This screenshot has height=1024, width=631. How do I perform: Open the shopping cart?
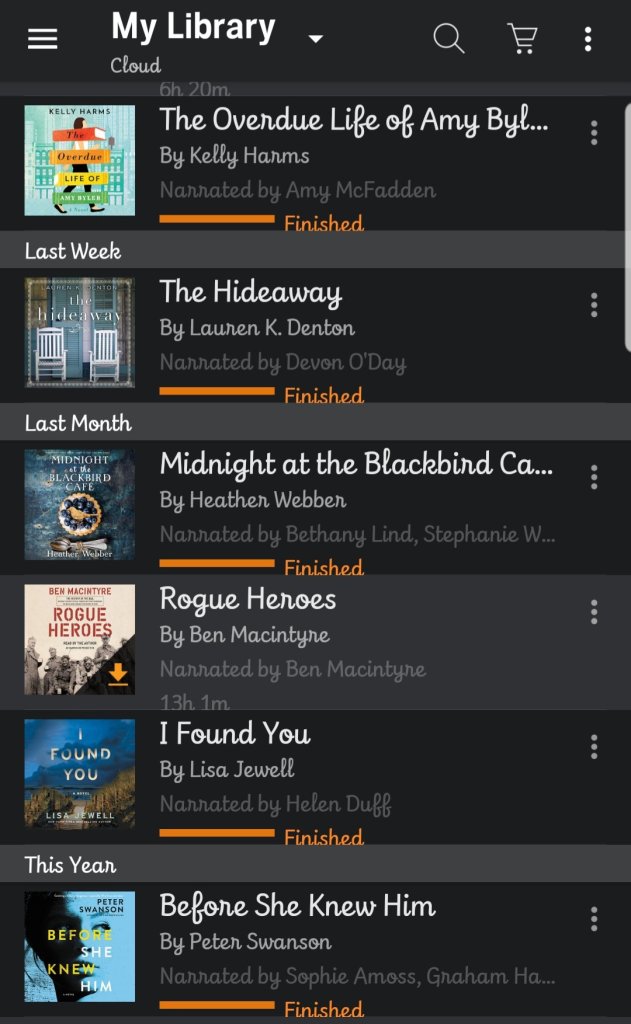(522, 39)
